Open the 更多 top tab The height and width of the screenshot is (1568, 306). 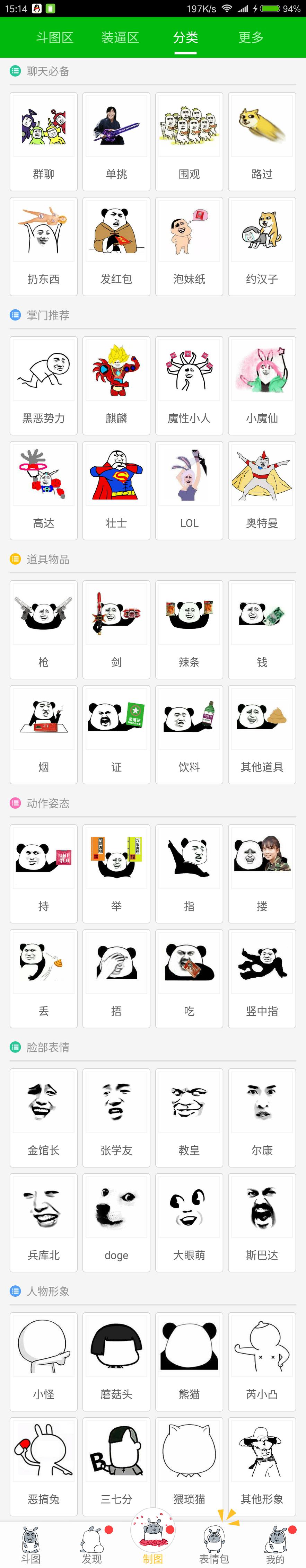[x=251, y=38]
